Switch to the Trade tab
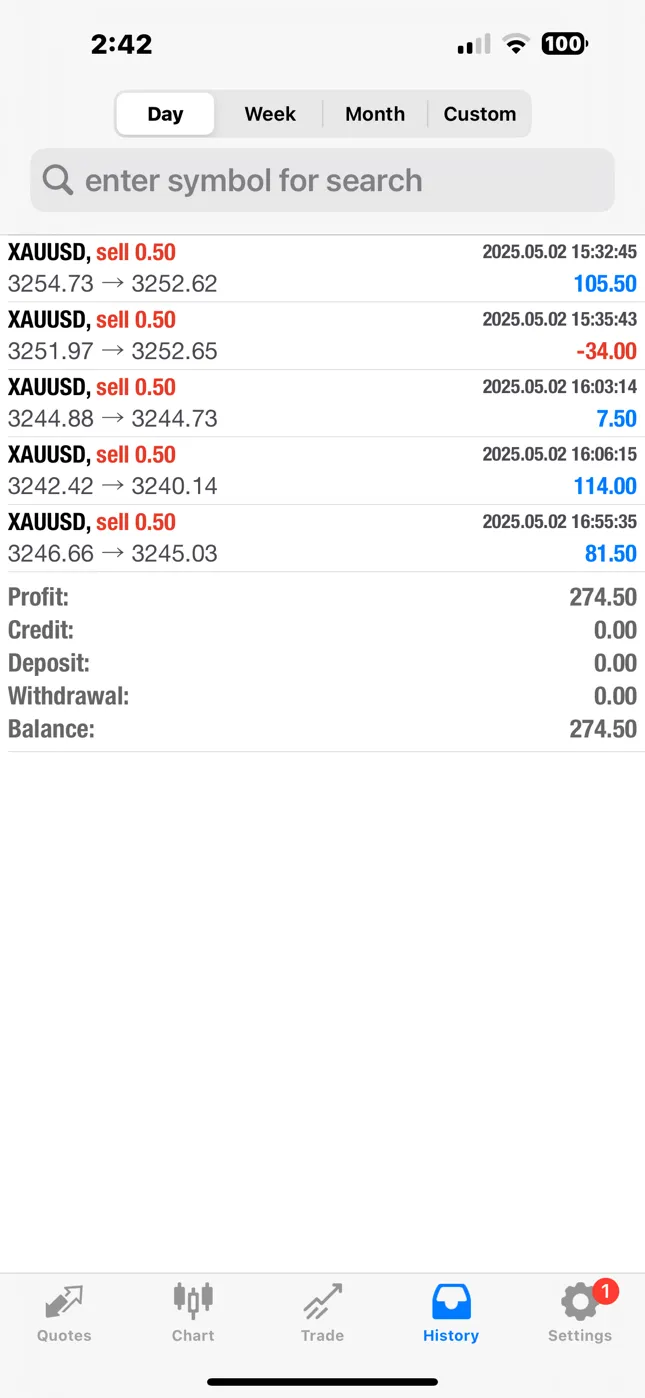Image resolution: width=645 pixels, height=1398 pixels. [x=322, y=1313]
